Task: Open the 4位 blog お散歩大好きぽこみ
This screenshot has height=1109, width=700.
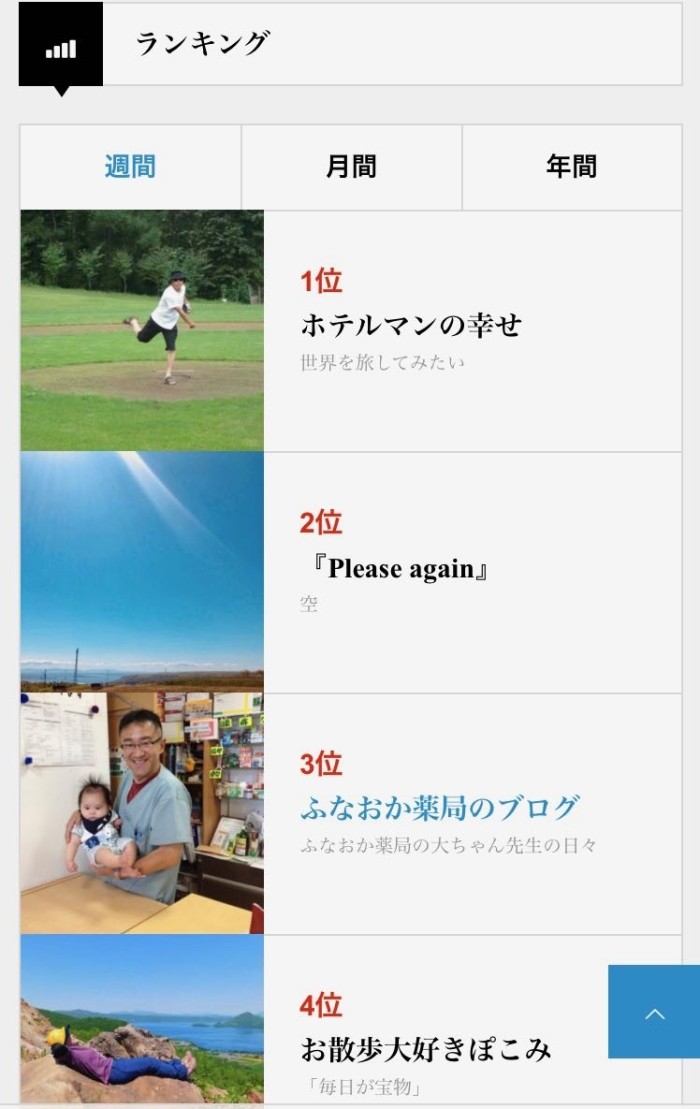Action: [x=426, y=1049]
